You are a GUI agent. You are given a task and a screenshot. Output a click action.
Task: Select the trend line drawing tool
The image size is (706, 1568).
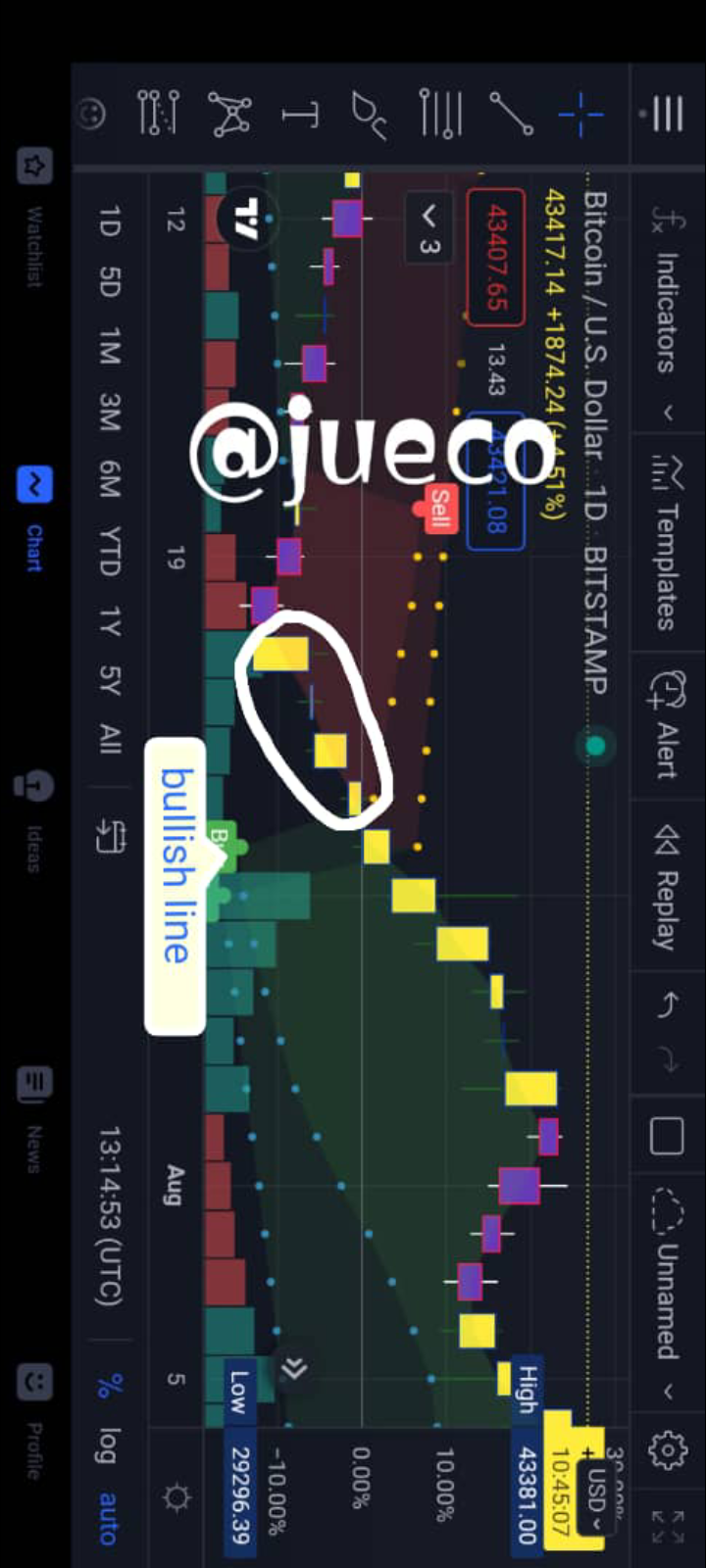coord(511,114)
